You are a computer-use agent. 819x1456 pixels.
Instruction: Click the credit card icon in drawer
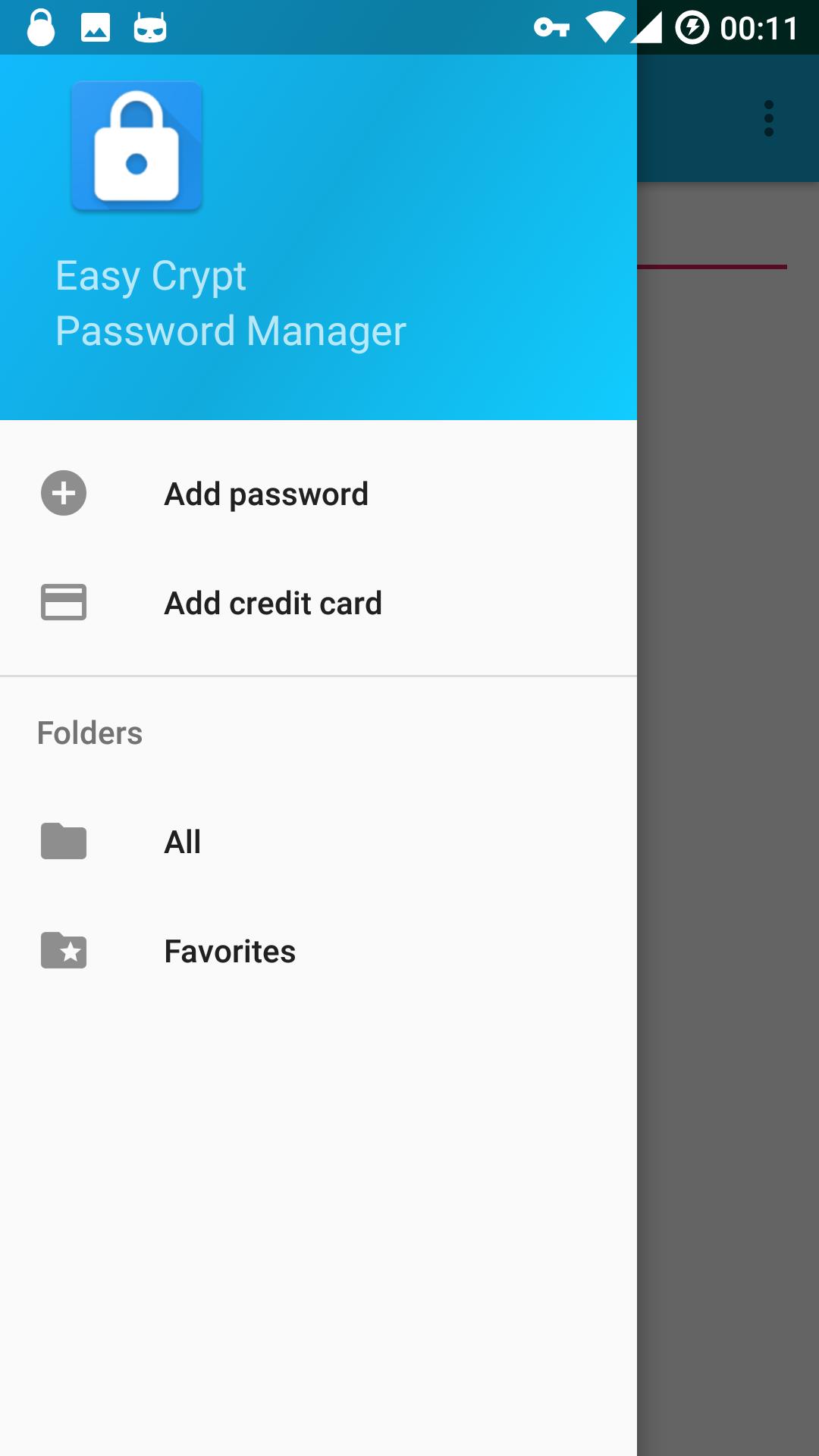coord(64,602)
